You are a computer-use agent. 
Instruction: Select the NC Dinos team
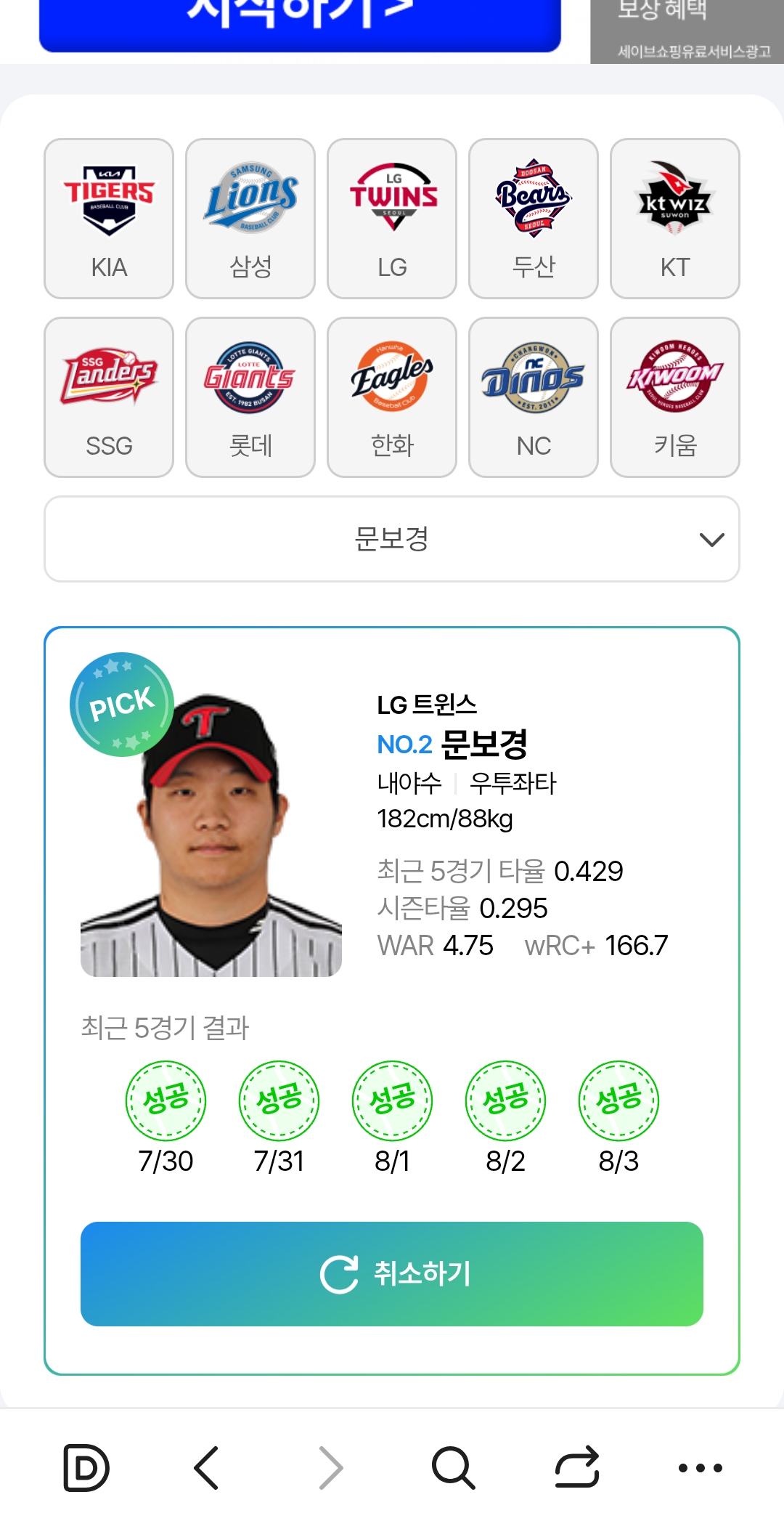[x=534, y=397]
